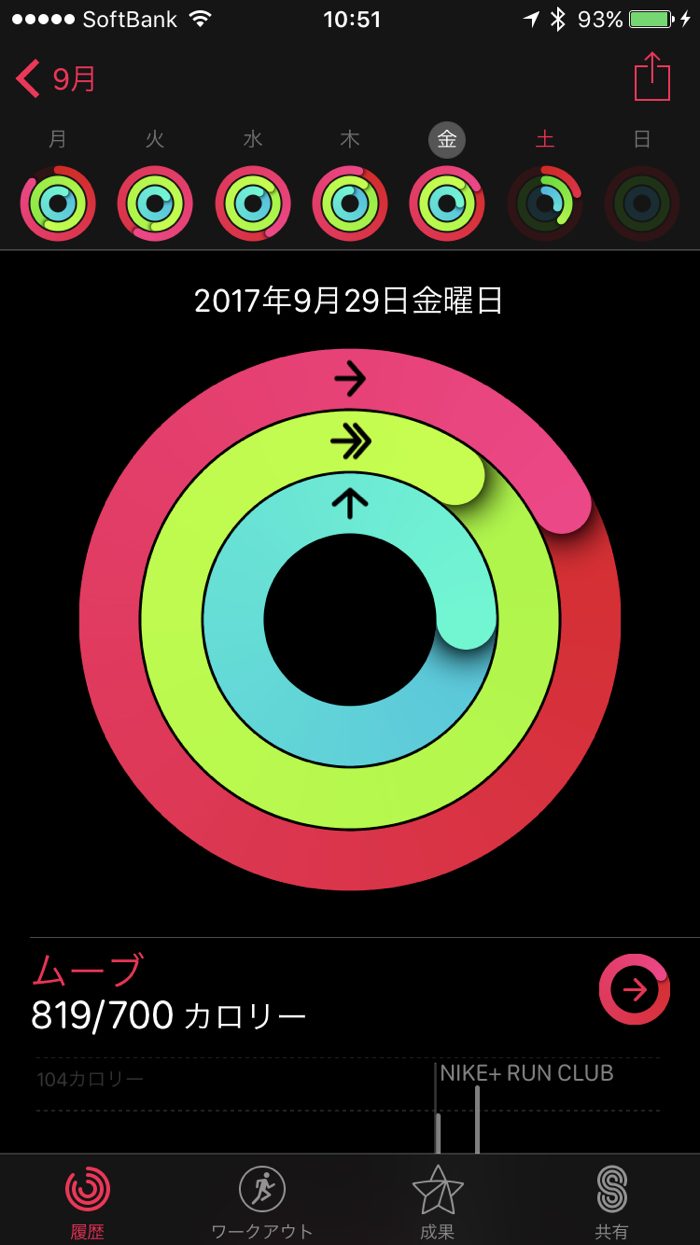The image size is (700, 1245).
Task: Select Monday (月) activity rings
Action: click(x=58, y=203)
